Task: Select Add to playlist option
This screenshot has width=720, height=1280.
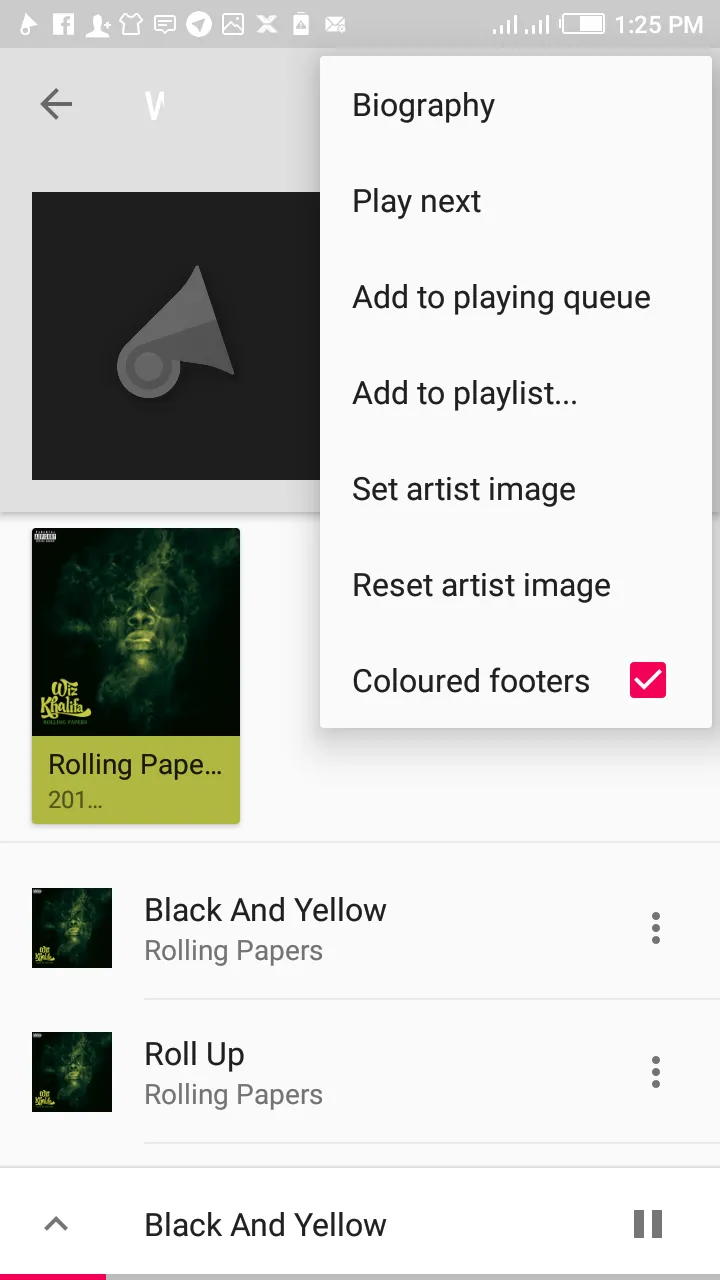Action: click(x=464, y=393)
